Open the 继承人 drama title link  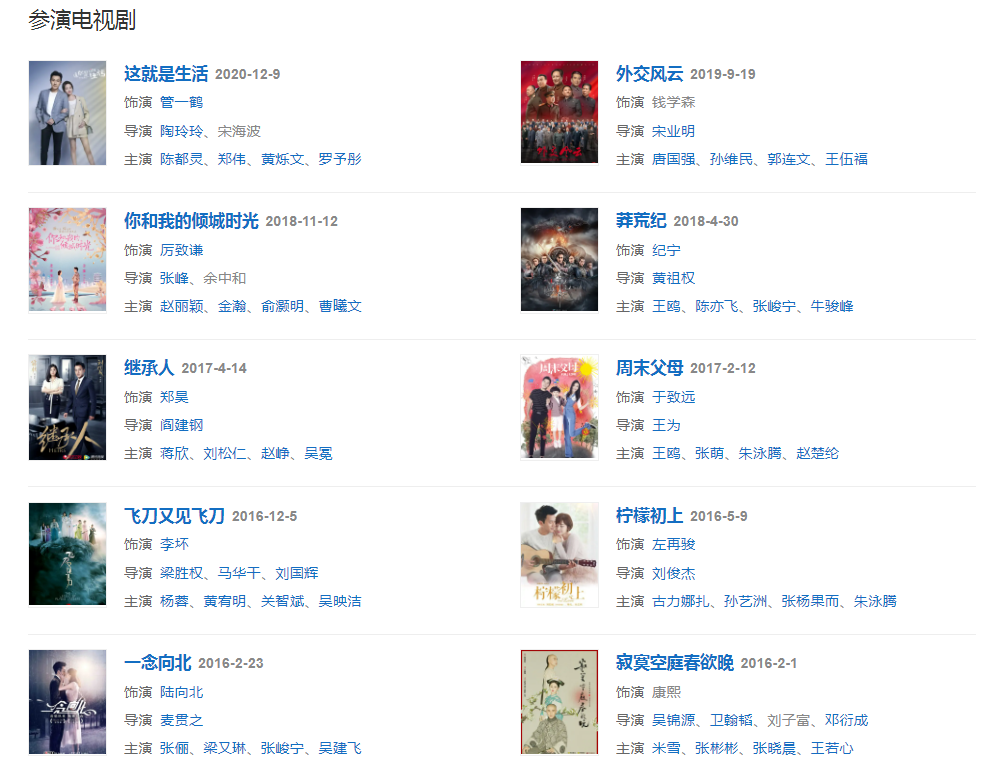tap(149, 368)
